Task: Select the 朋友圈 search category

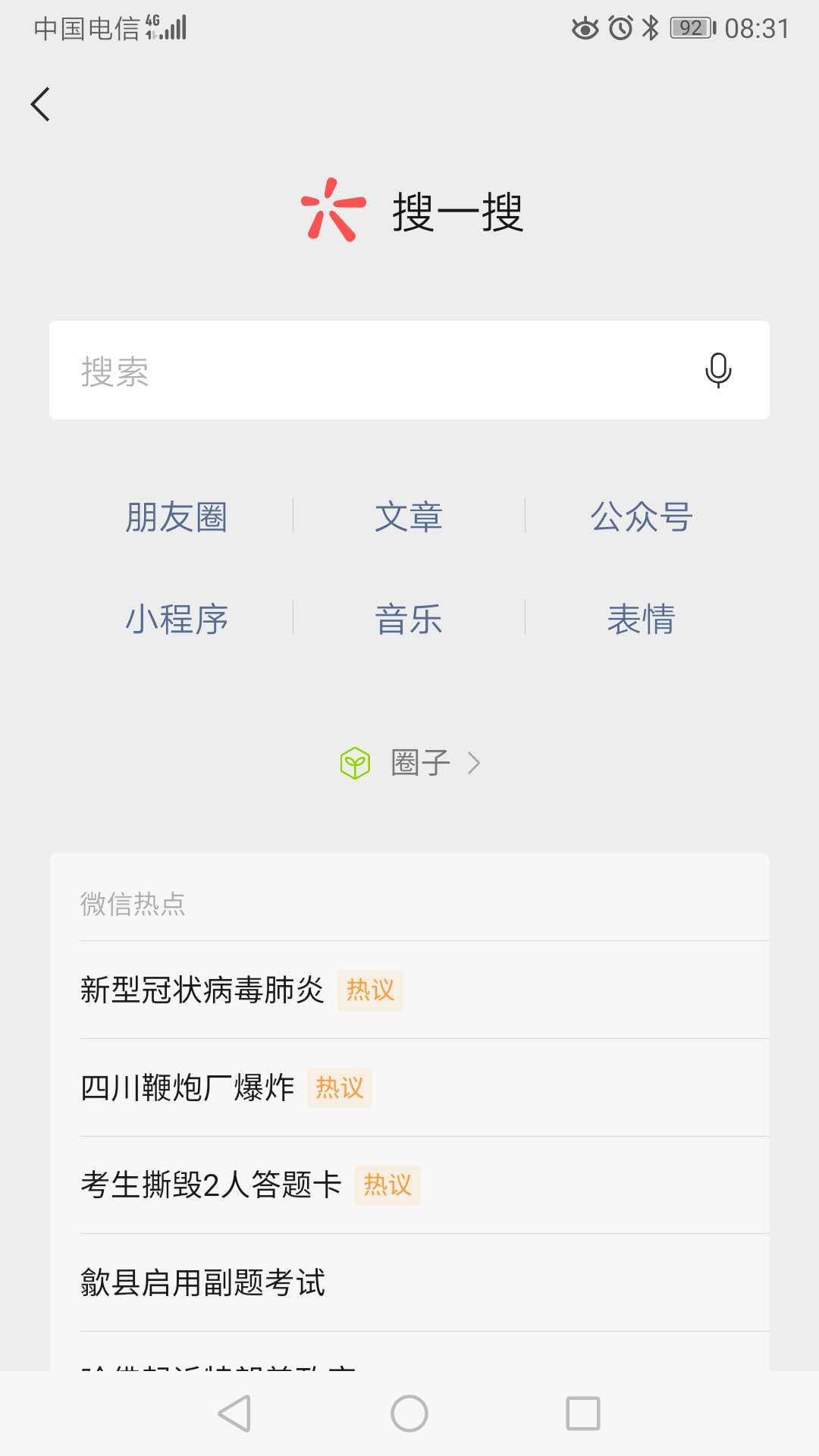Action: click(x=176, y=517)
